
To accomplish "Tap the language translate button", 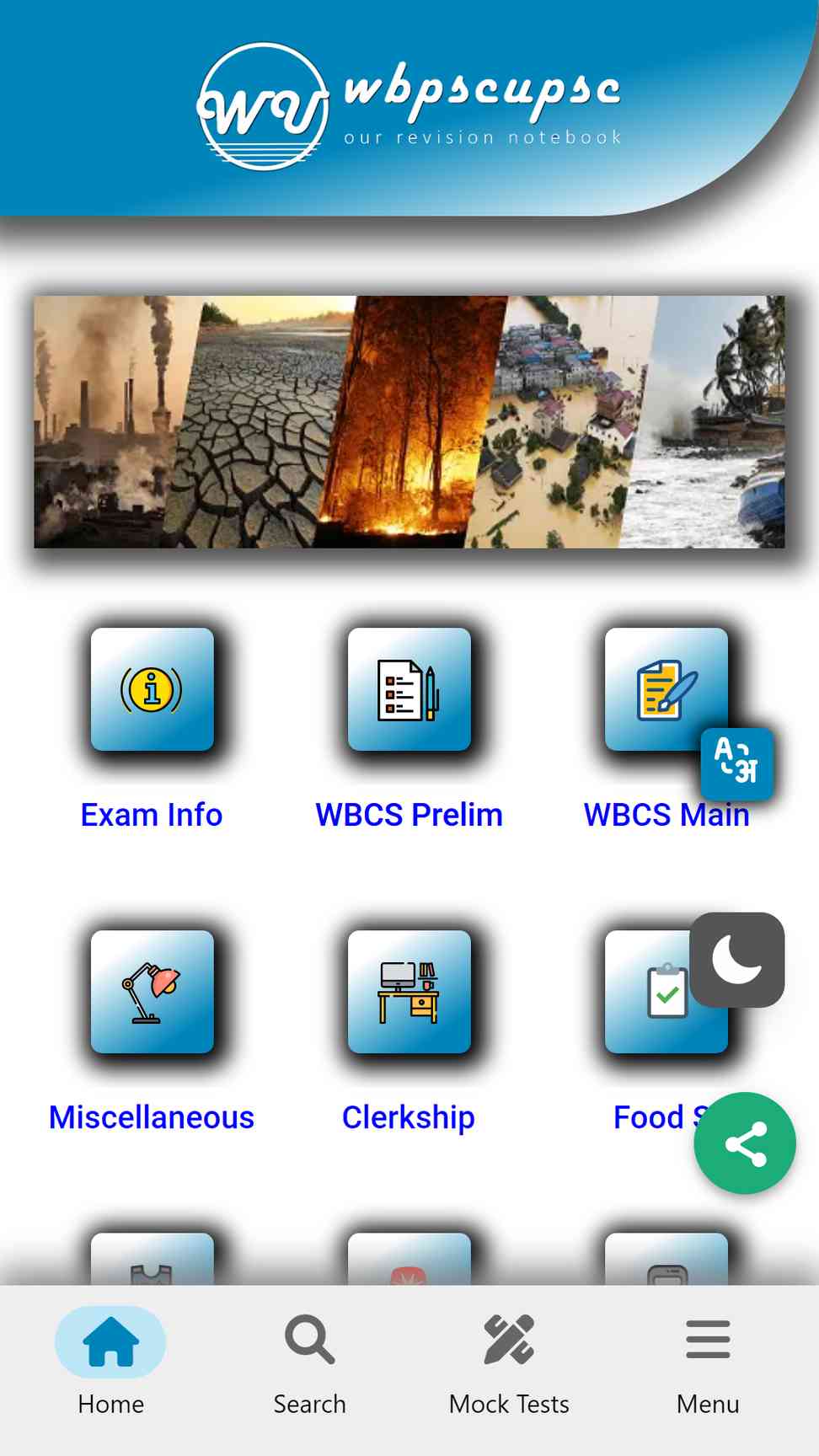I will [736, 763].
